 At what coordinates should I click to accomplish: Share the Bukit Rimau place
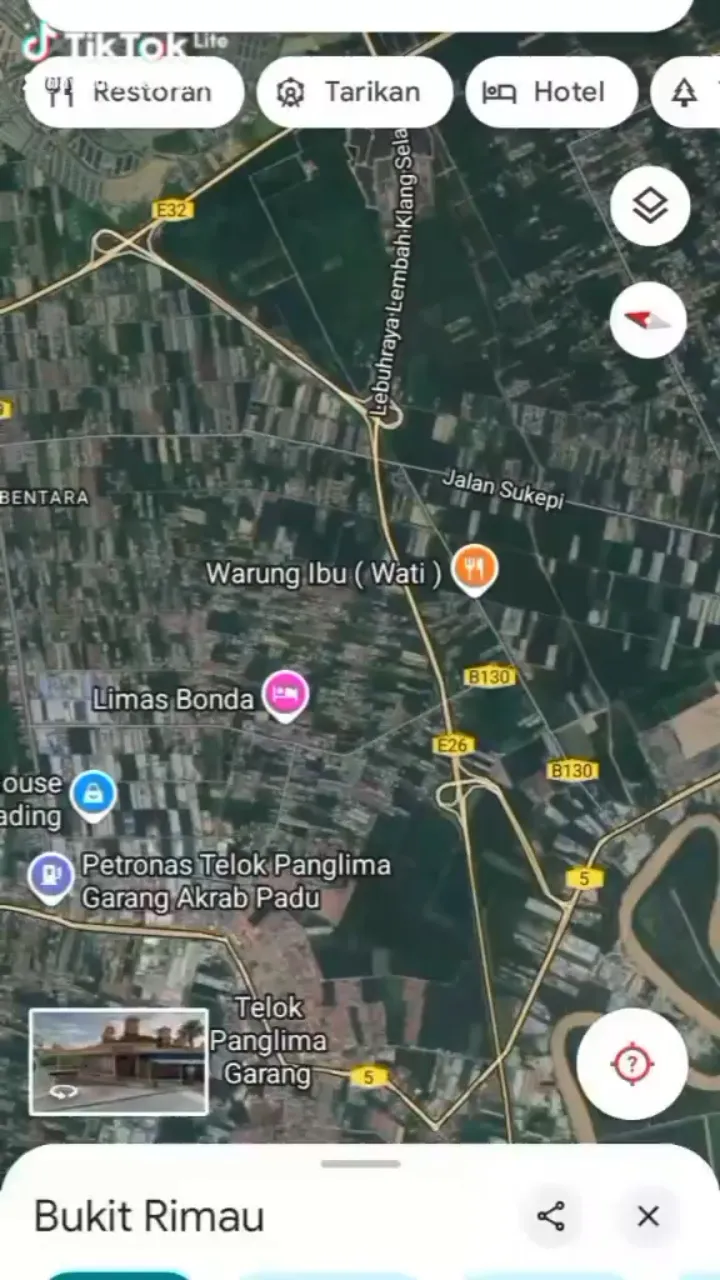[551, 1216]
